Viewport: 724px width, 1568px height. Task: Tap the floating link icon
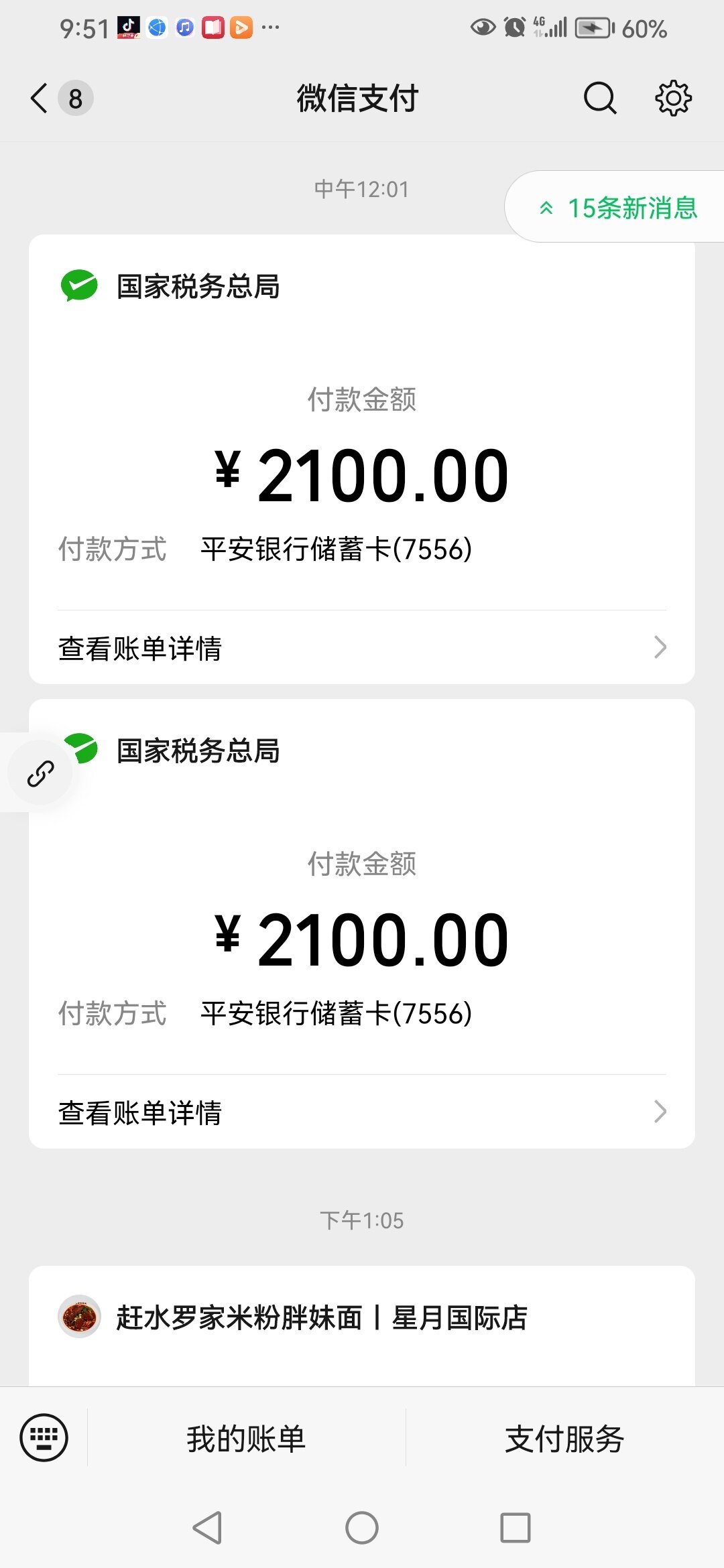click(40, 773)
